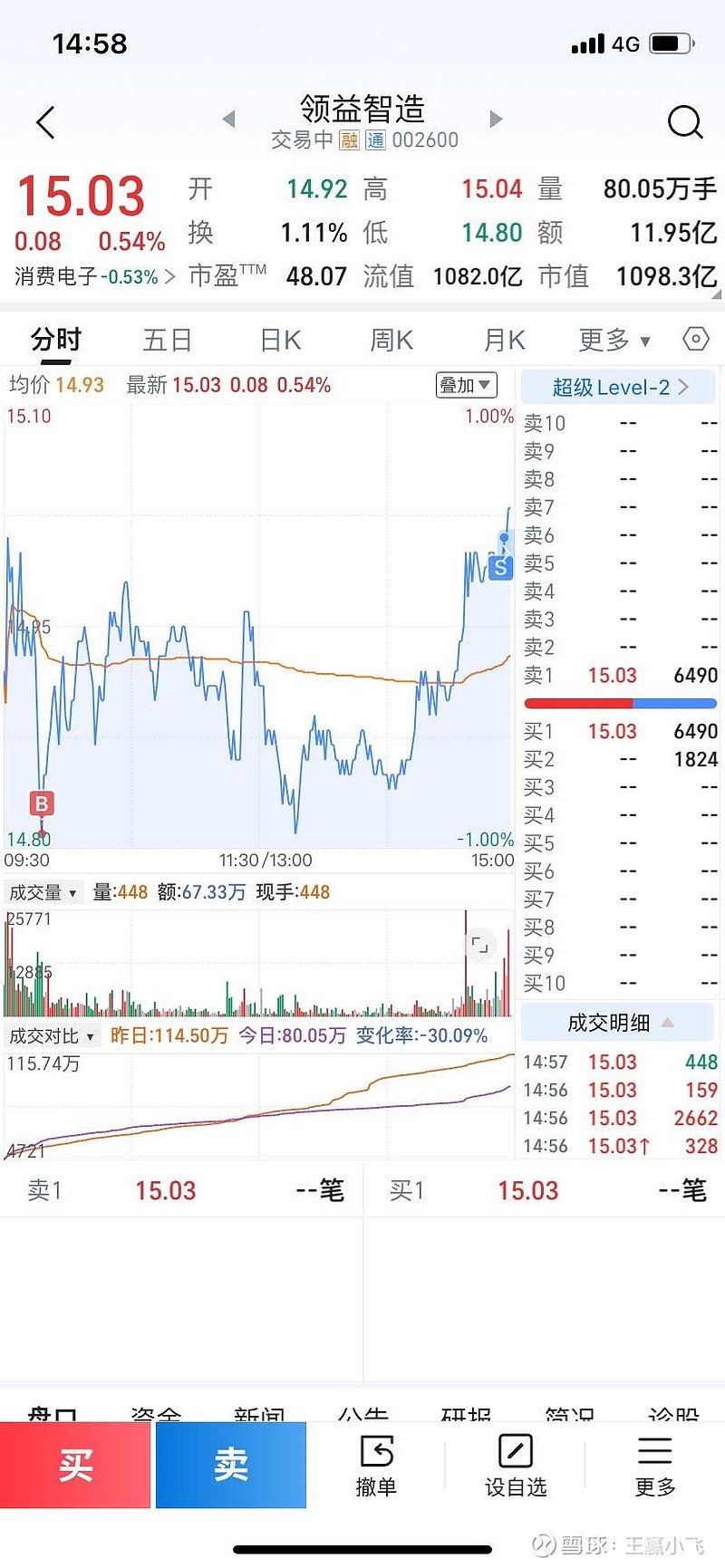Switch to next stock with right arrow
This screenshot has width=725, height=1568.
[x=495, y=119]
